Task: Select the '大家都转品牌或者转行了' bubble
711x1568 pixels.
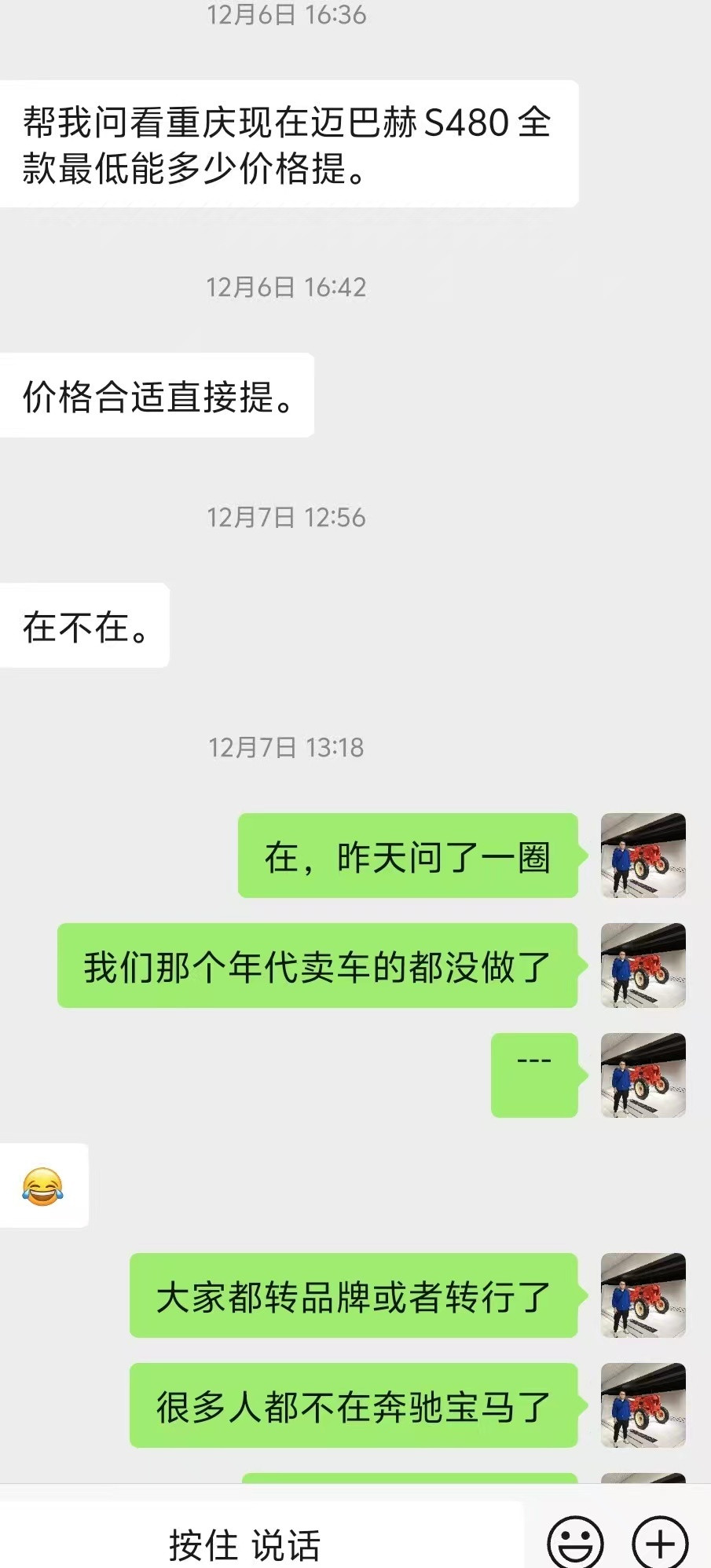Action: [x=354, y=1296]
